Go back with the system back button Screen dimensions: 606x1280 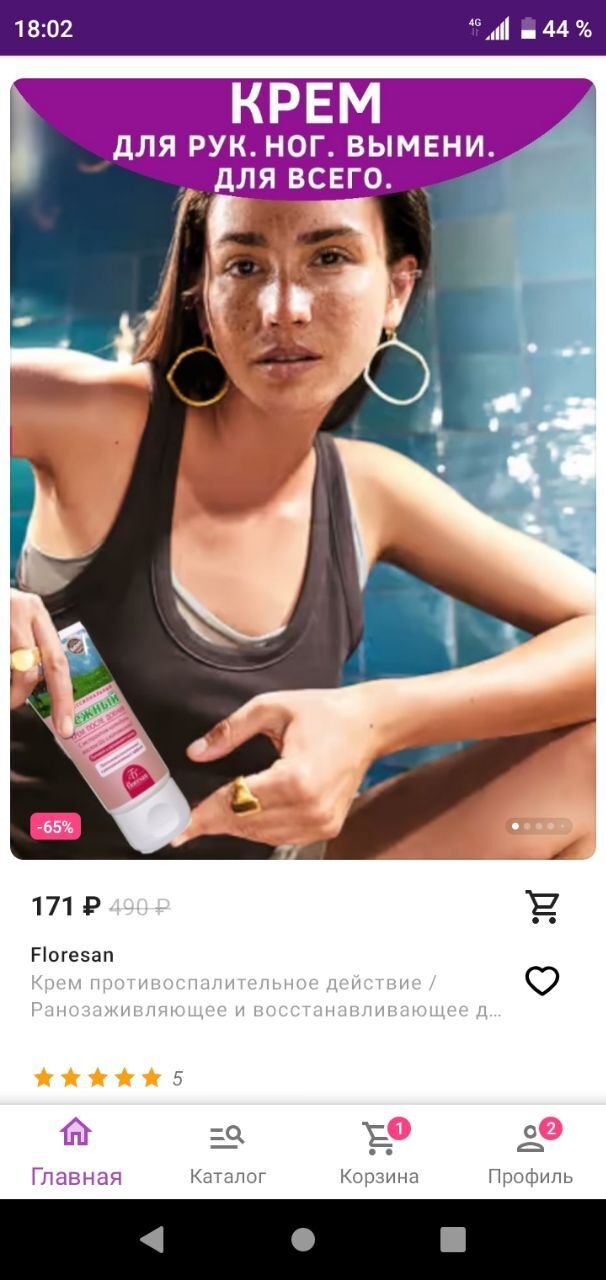(152, 1240)
